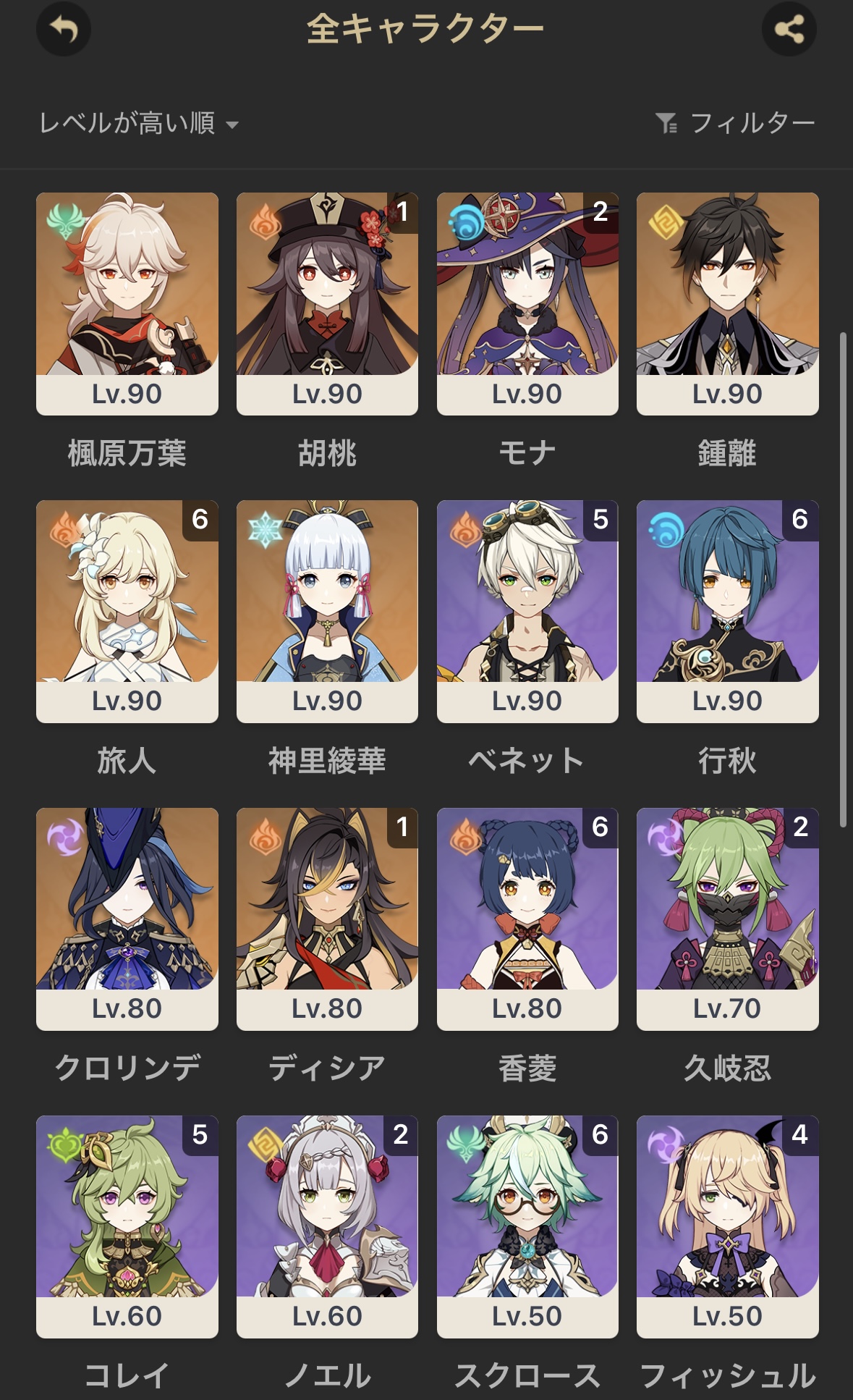Open the フィルター options
The image size is (853, 1400).
pyautogui.click(x=735, y=123)
